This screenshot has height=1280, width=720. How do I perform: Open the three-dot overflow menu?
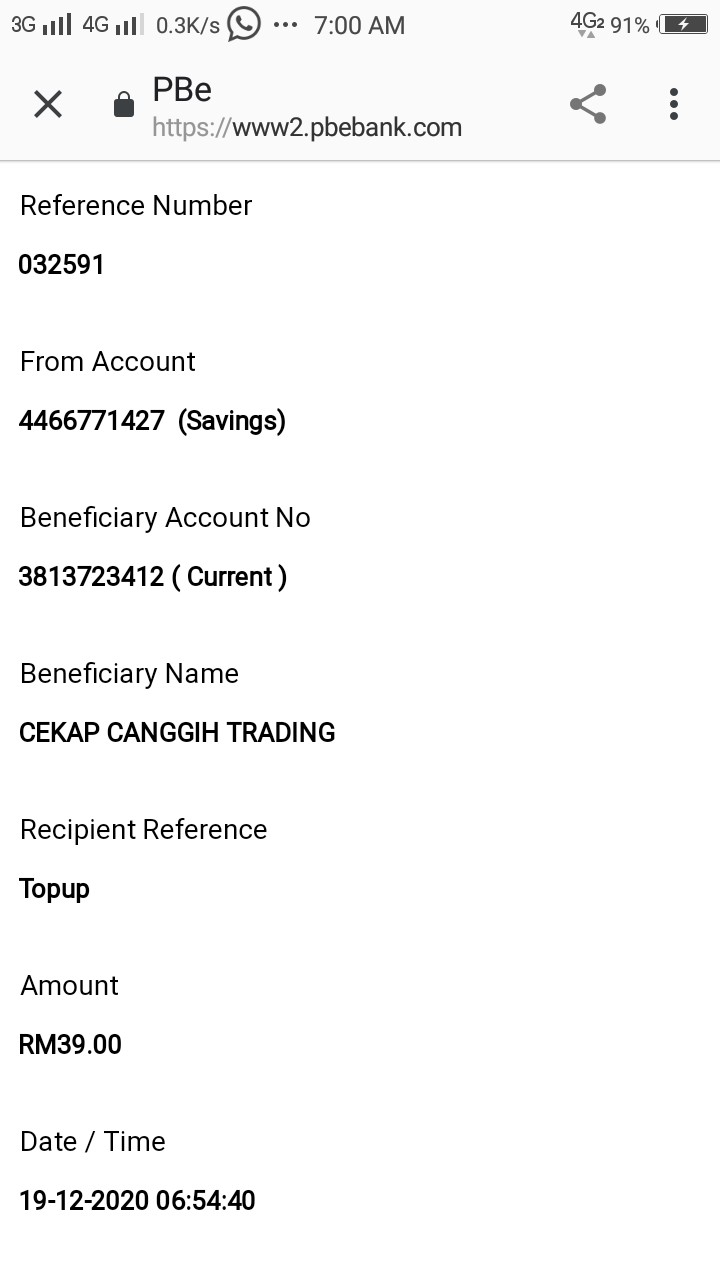coord(674,104)
